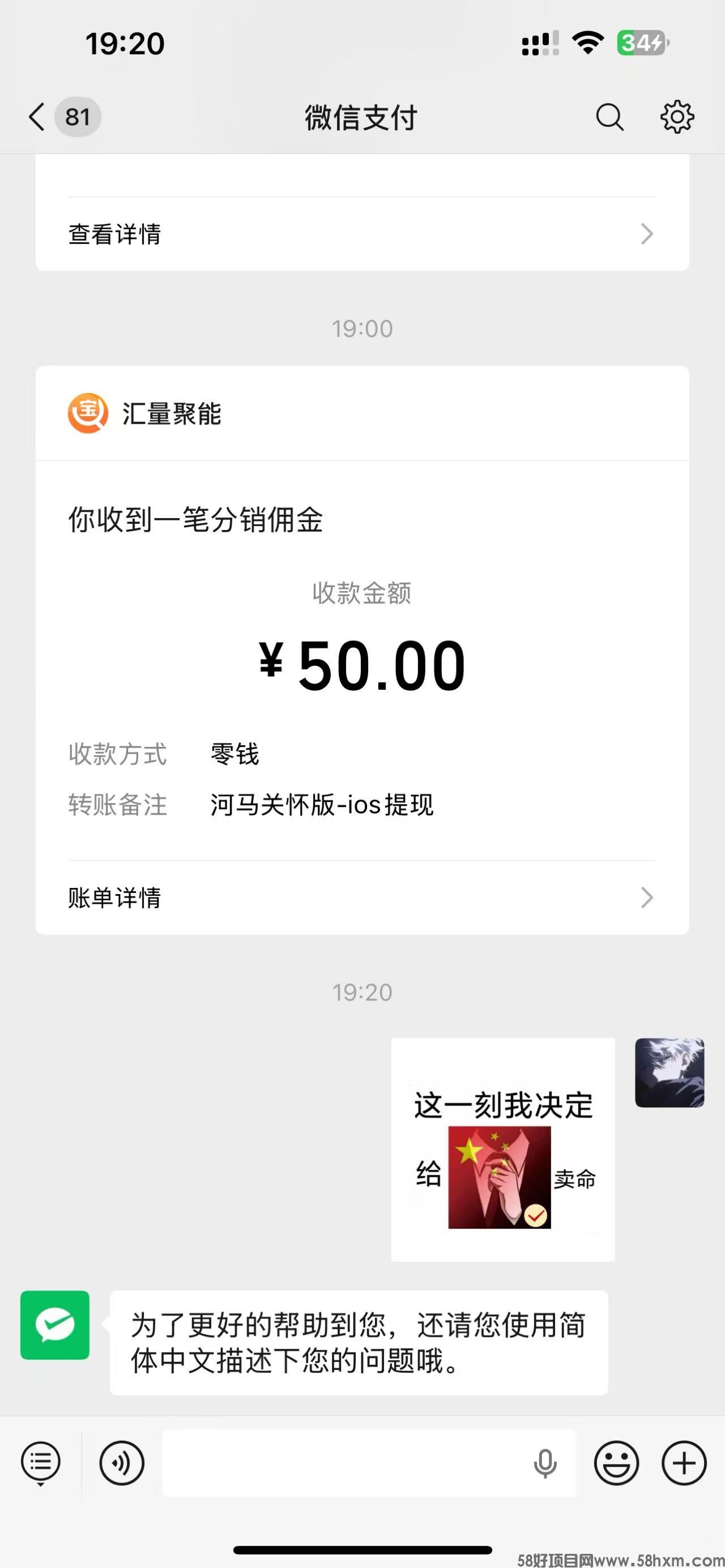Viewport: 725px width, 1568px height.
Task: Select the emoji face icon near input bar
Action: pyautogui.click(x=617, y=1463)
